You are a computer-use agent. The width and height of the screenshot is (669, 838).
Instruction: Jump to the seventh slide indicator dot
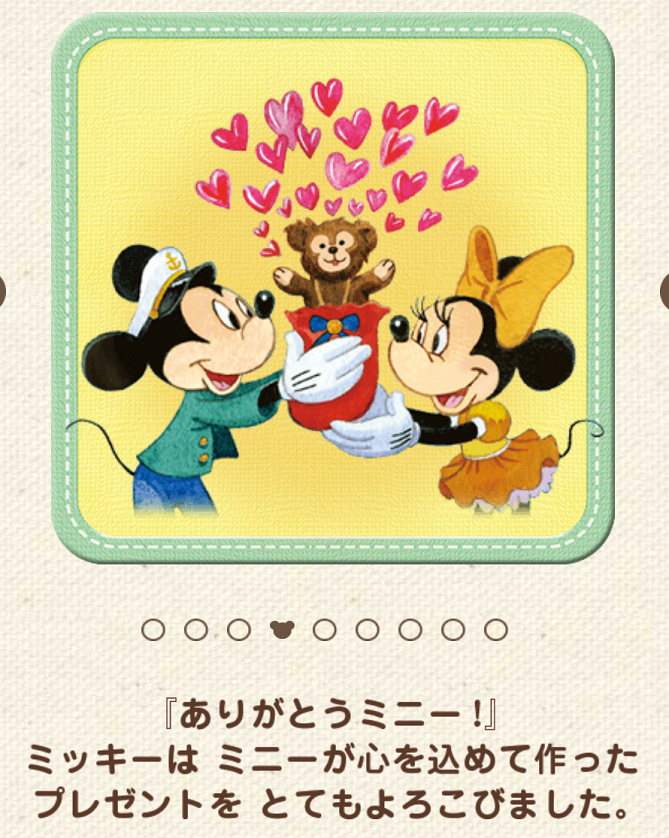click(410, 630)
